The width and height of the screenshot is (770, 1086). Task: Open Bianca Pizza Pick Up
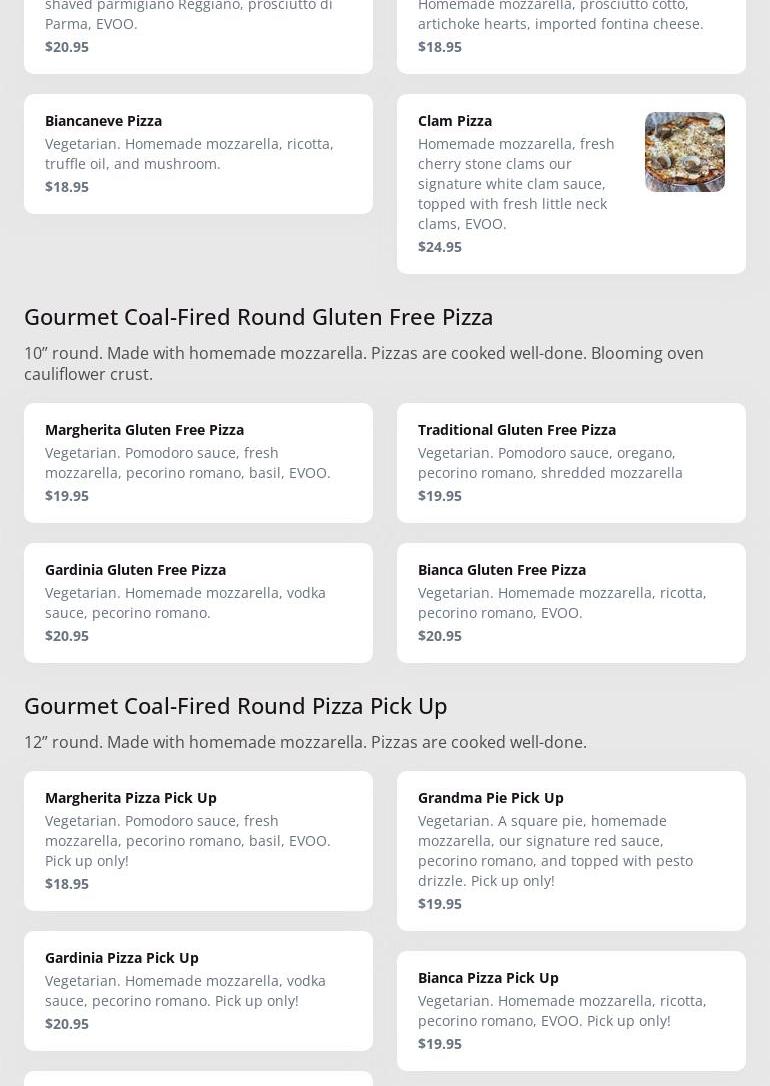point(571,1010)
